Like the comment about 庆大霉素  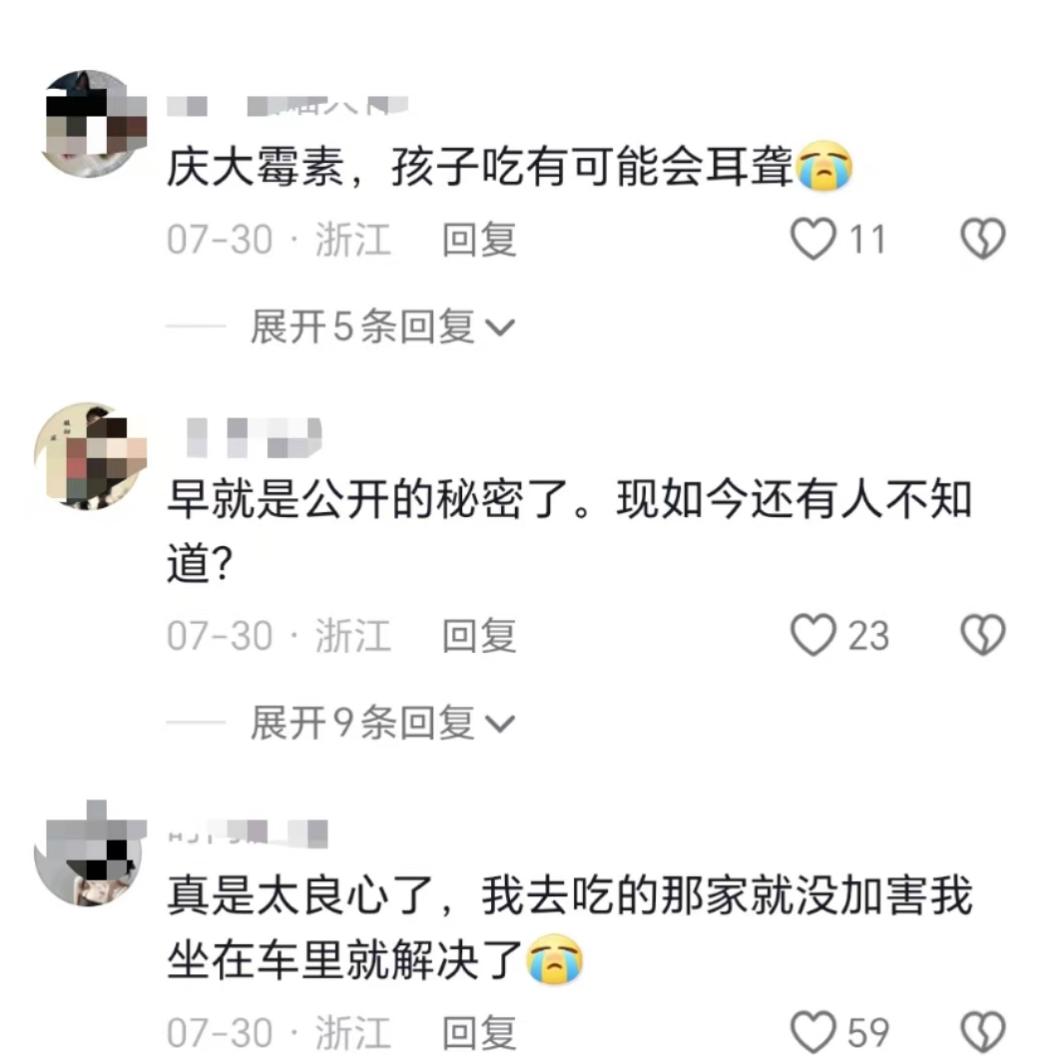pos(812,240)
